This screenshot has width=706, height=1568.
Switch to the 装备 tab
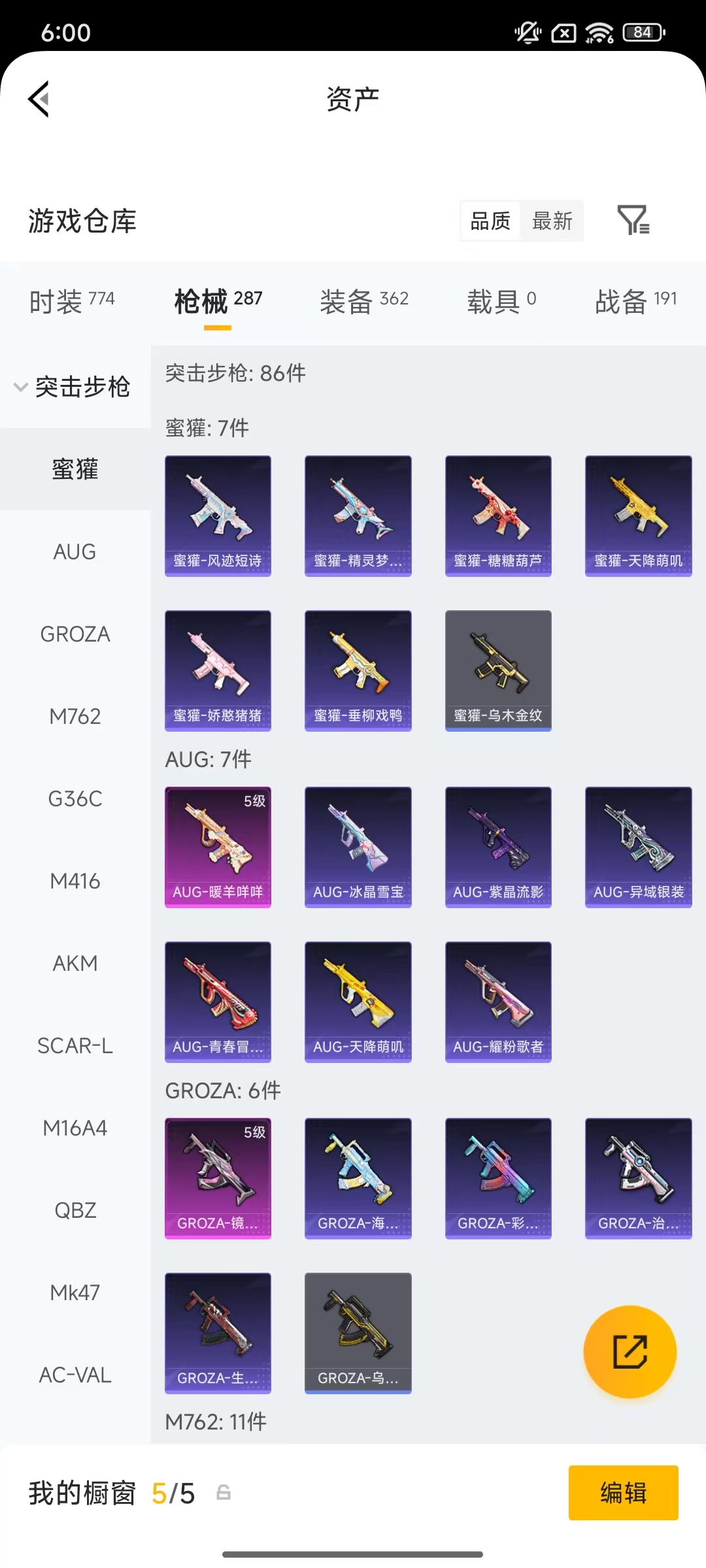pos(364,301)
